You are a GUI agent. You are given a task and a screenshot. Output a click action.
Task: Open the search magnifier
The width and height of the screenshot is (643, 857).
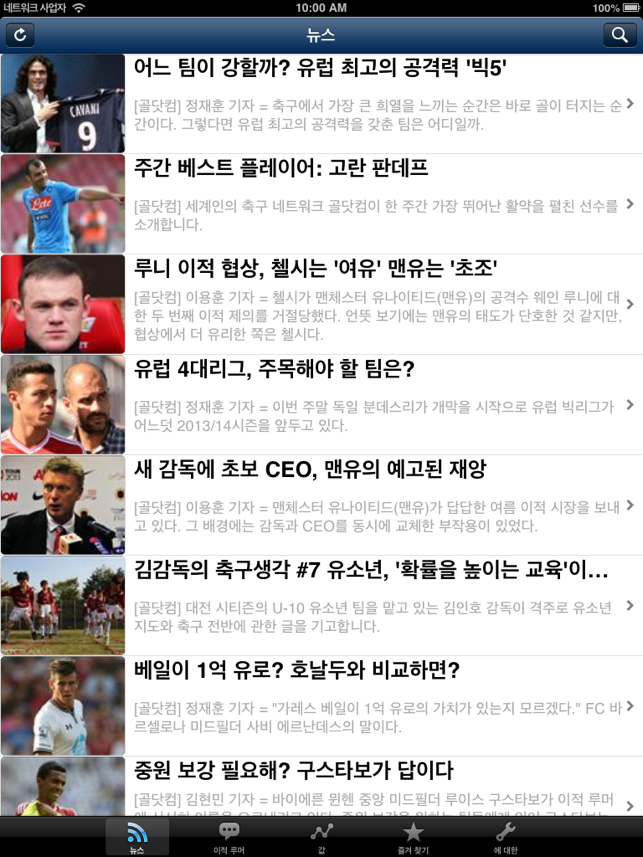[x=619, y=35]
